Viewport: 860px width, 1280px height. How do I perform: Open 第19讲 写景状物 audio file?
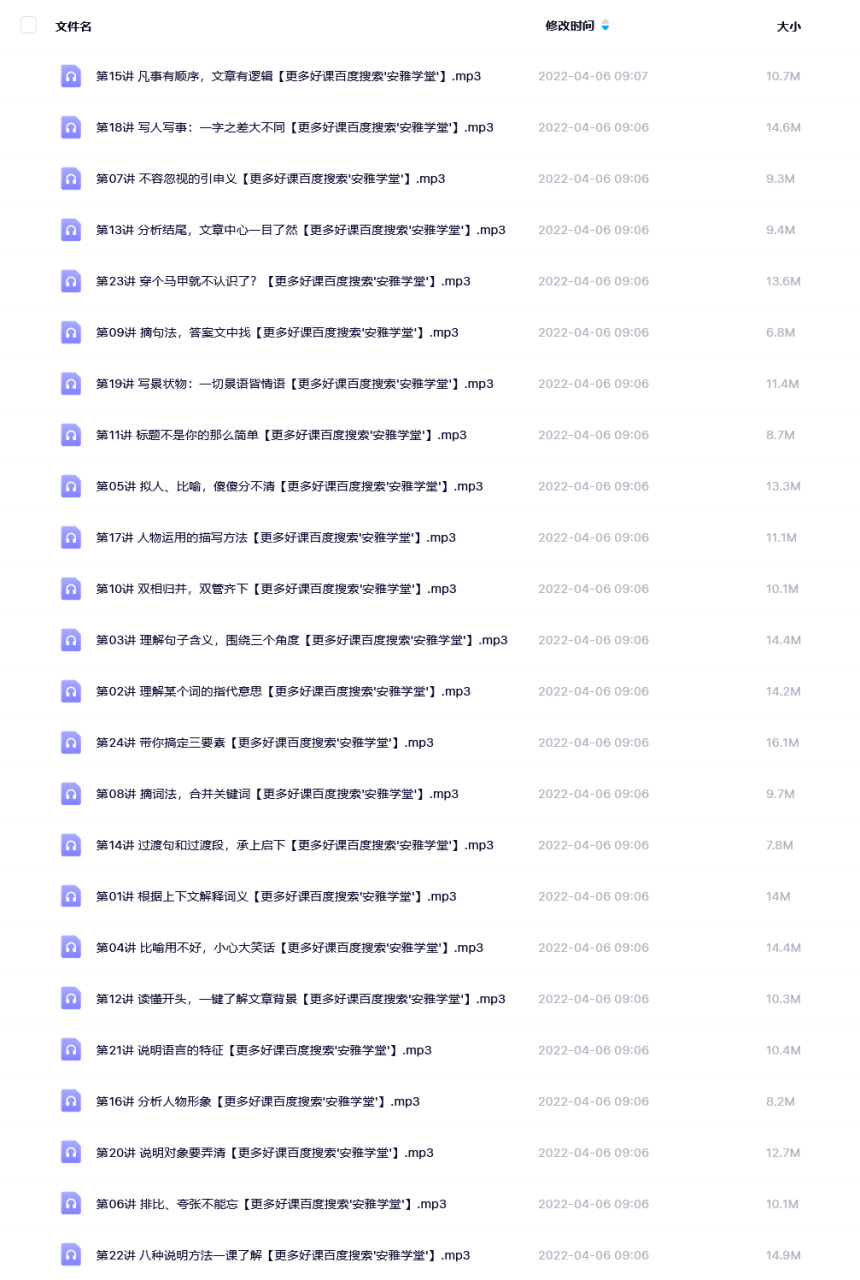click(294, 384)
